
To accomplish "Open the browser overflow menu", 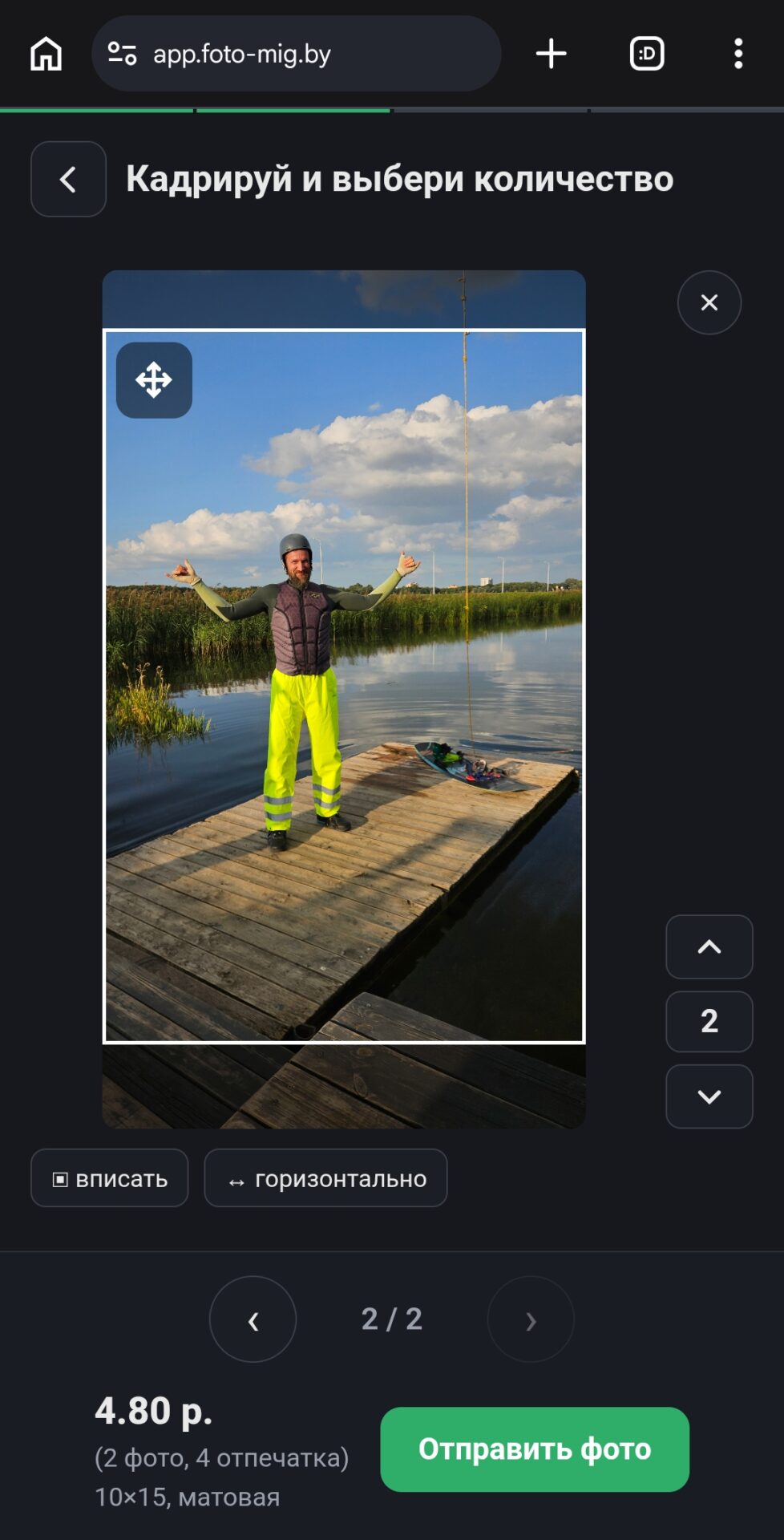I will coord(738,54).
